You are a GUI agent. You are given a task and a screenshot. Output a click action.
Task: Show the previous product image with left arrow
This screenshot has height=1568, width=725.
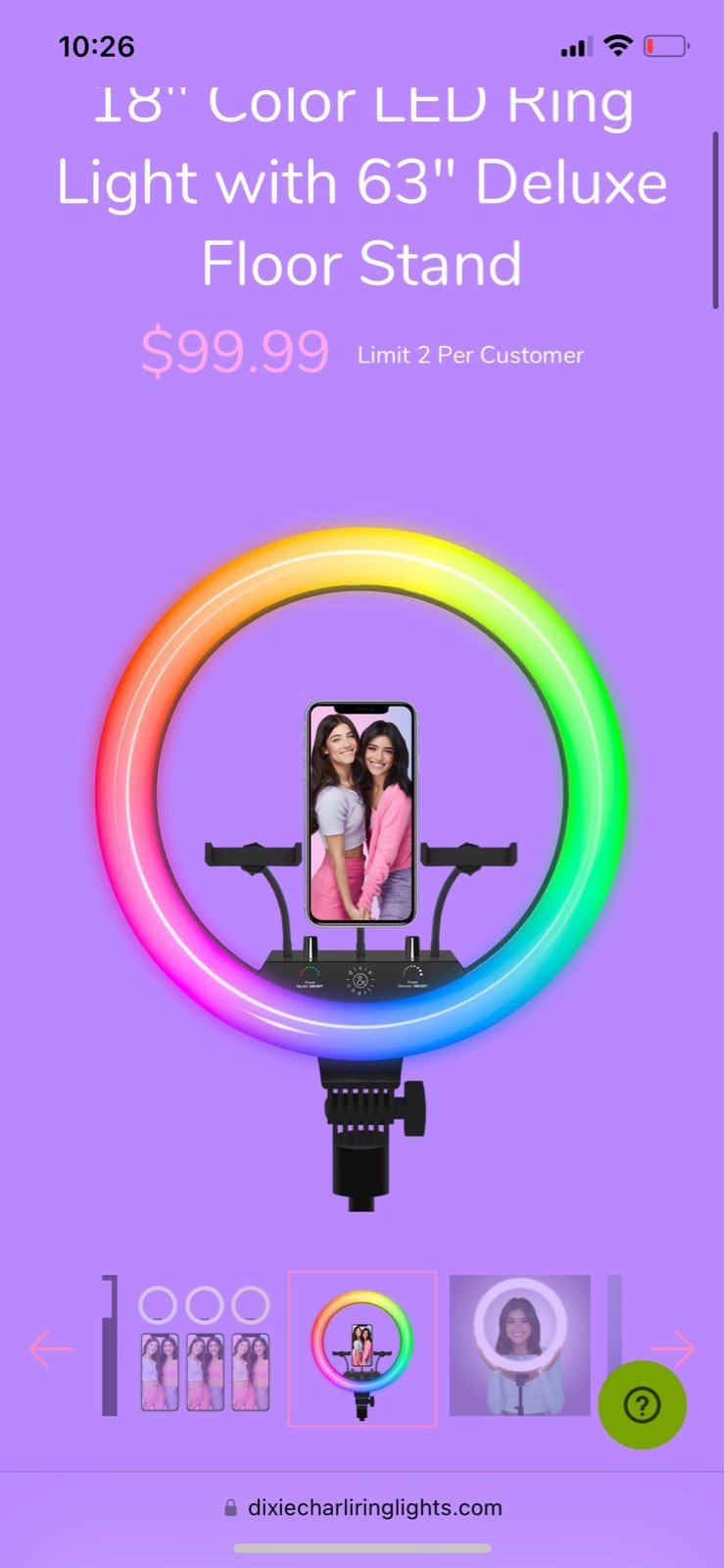(51, 1348)
